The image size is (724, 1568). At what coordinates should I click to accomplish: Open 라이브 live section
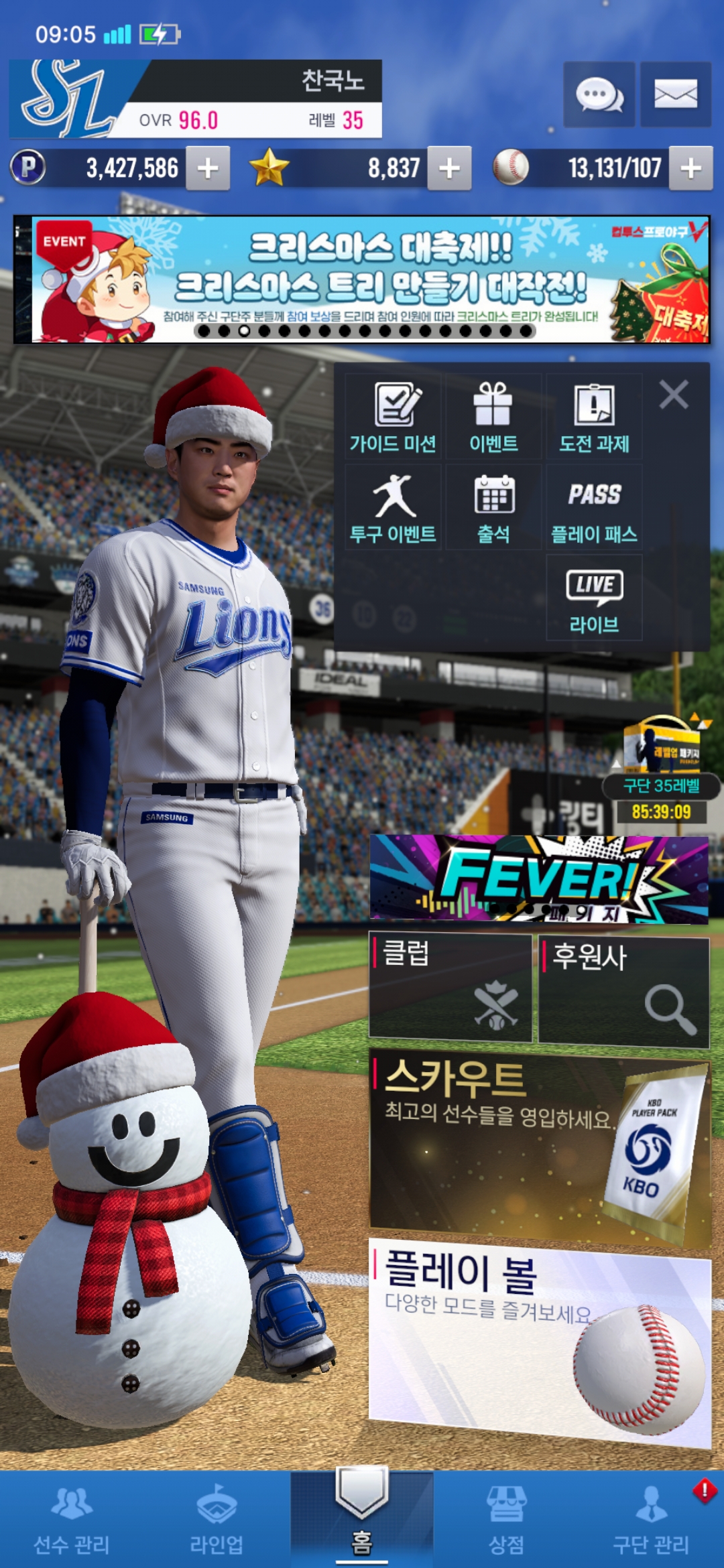(594, 598)
